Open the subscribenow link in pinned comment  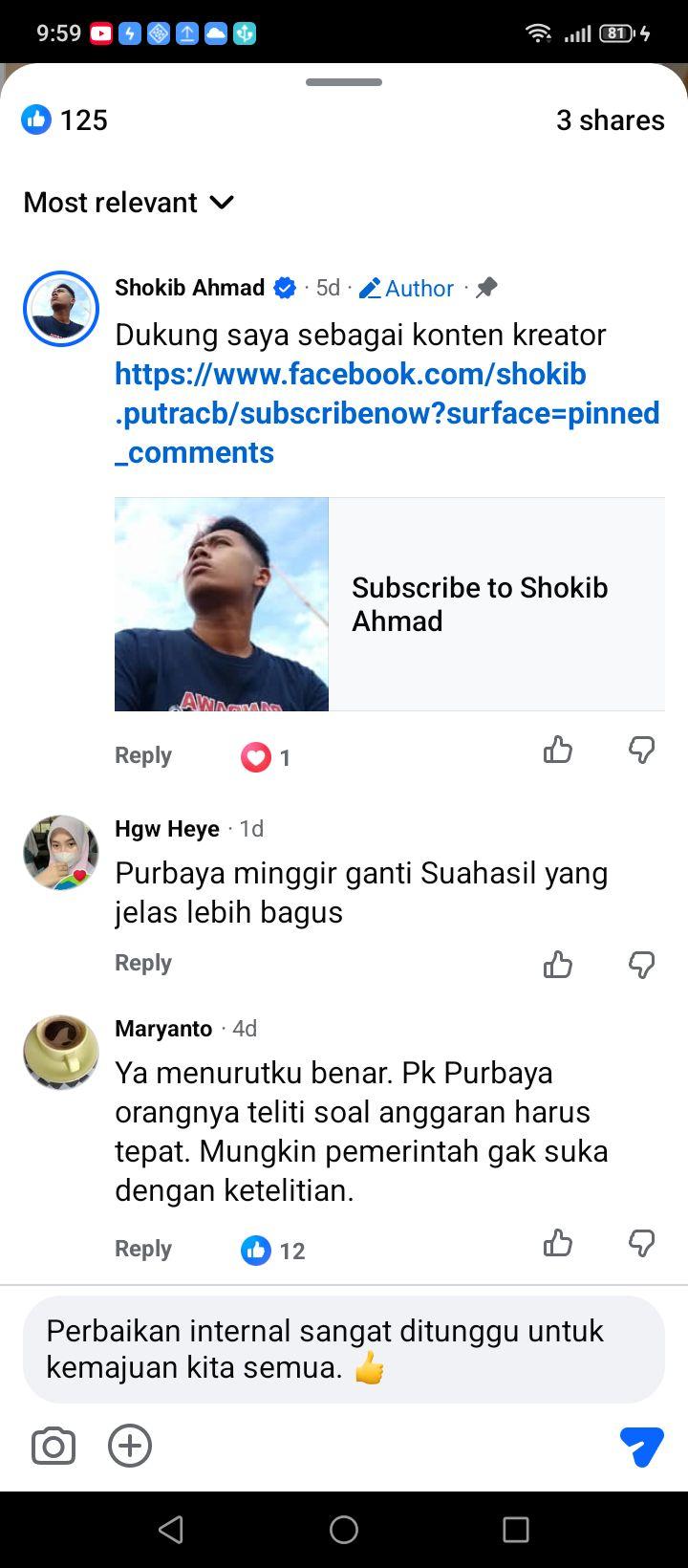coord(387,413)
